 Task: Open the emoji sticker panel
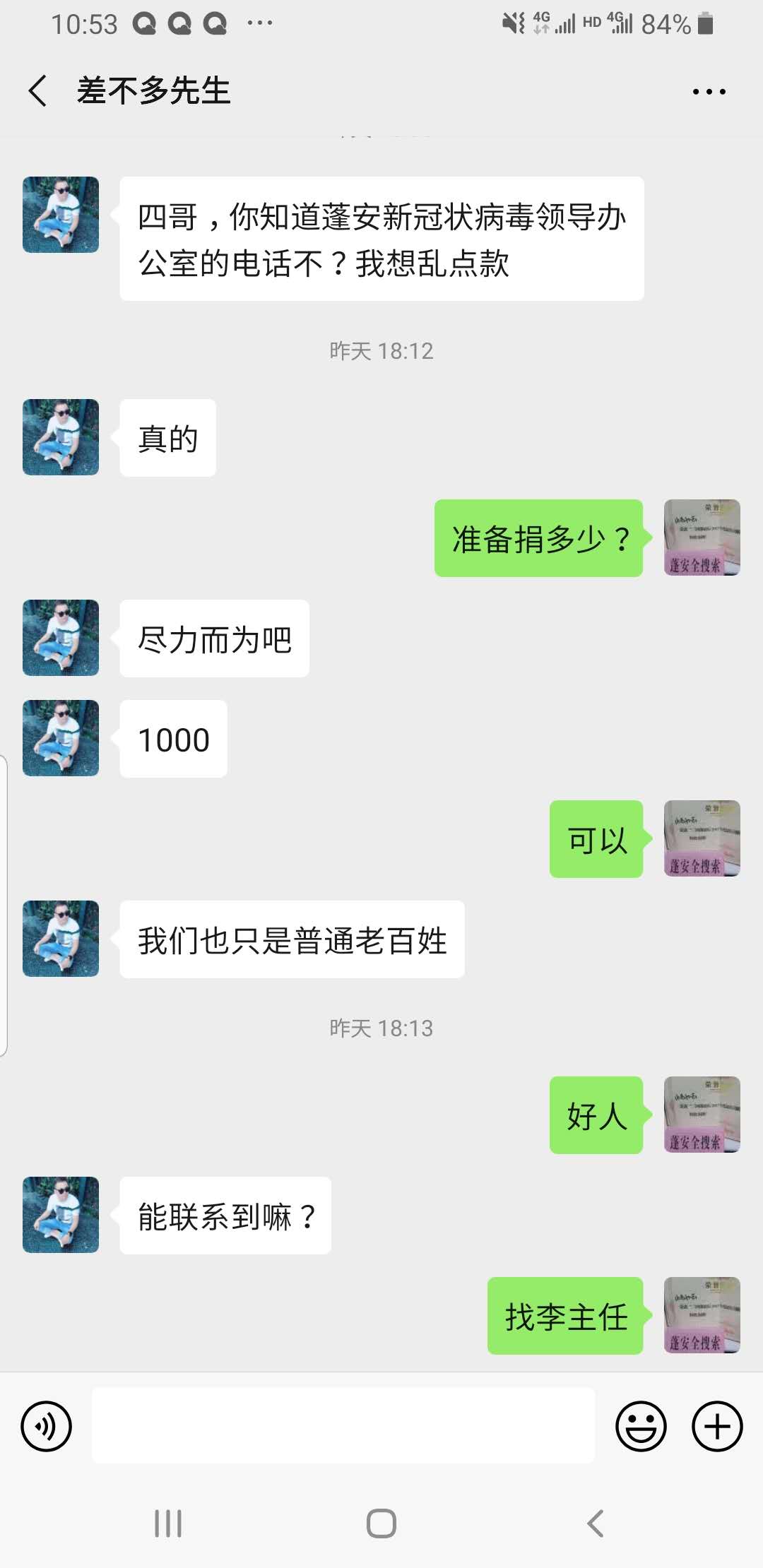click(x=641, y=1426)
